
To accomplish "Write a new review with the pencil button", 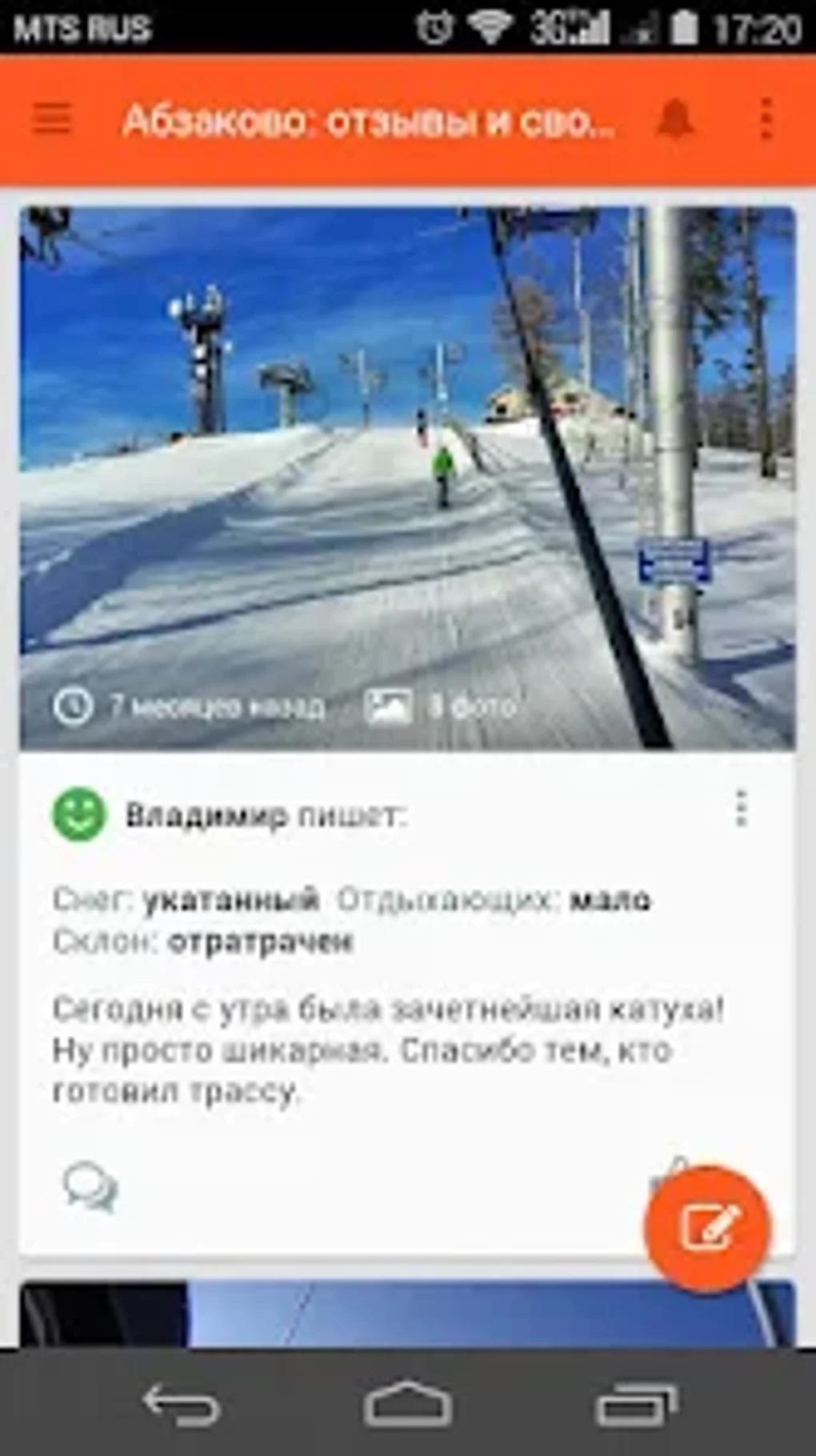I will point(707,1228).
